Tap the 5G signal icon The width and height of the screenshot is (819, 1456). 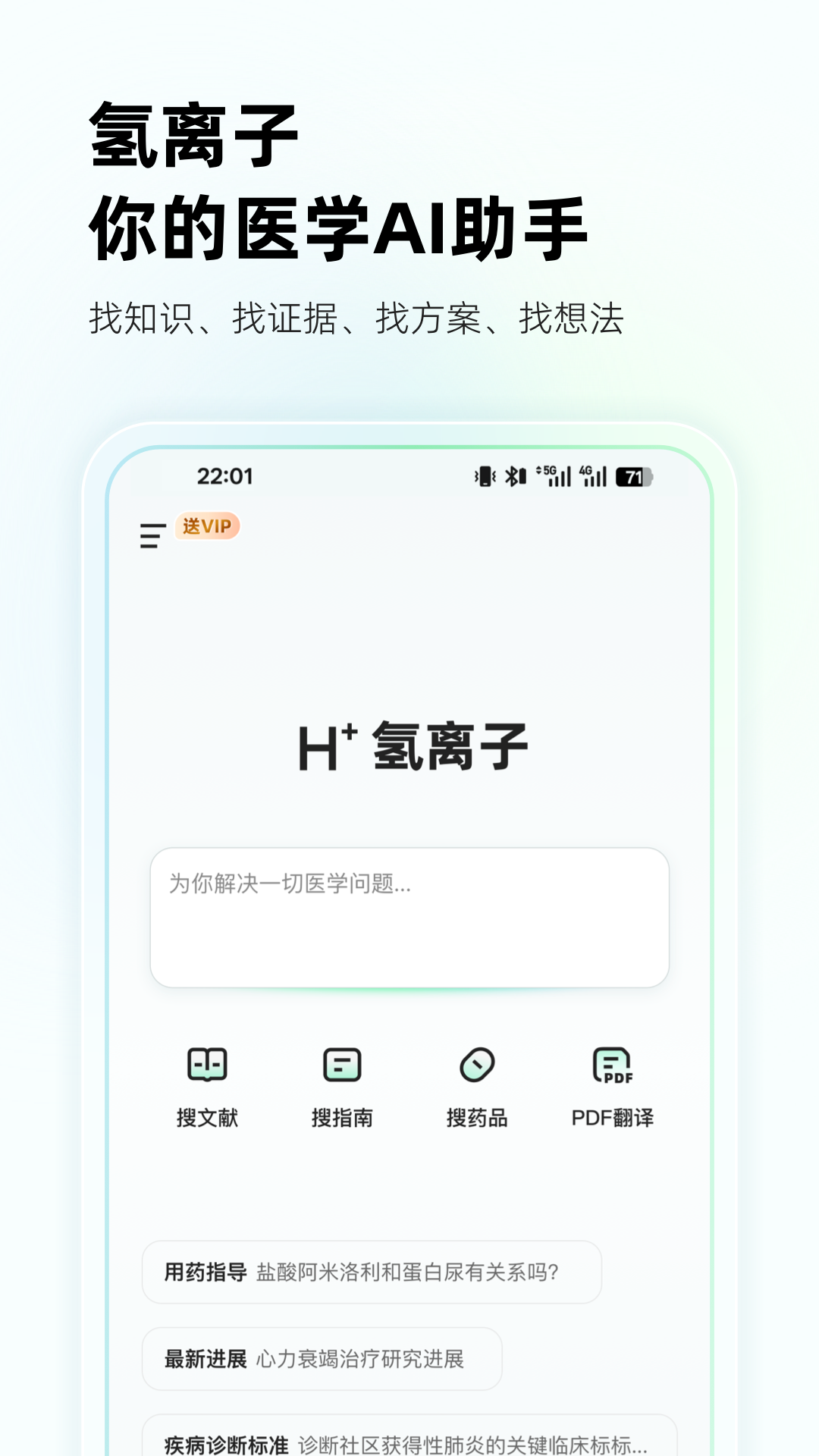coord(554,476)
